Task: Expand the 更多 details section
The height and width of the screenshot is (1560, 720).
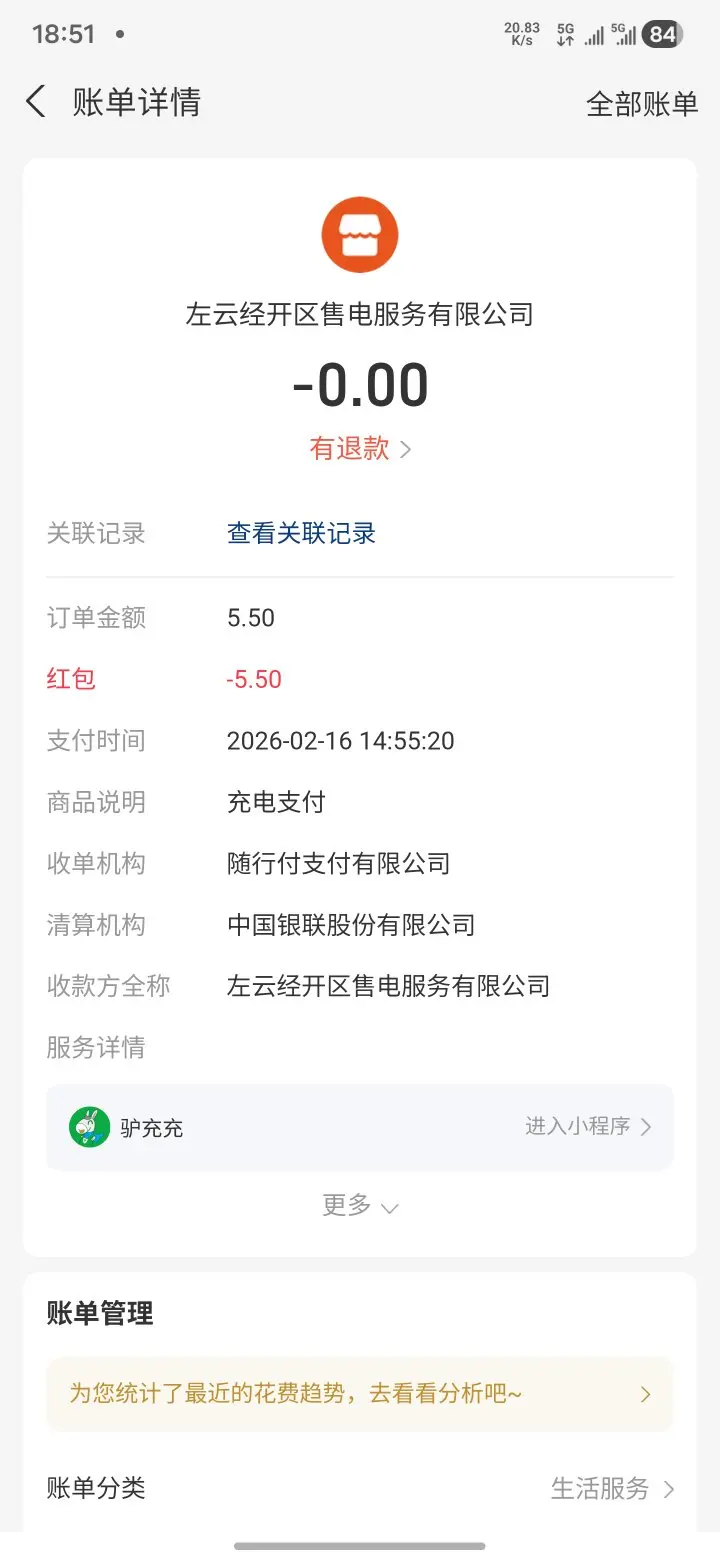Action: point(360,1205)
